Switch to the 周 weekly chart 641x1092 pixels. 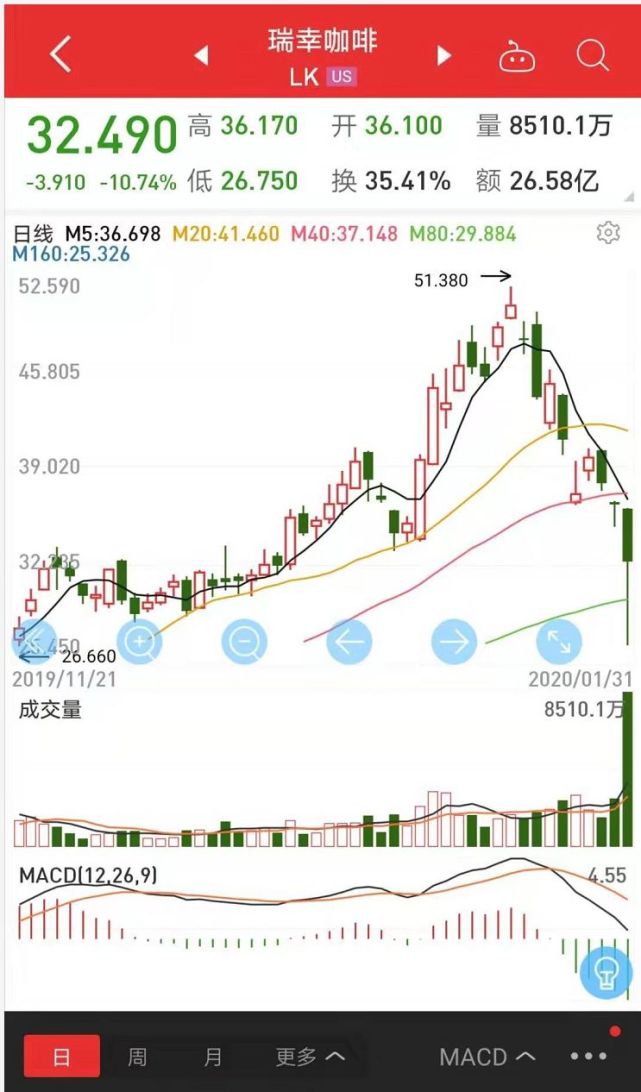coord(137,1056)
